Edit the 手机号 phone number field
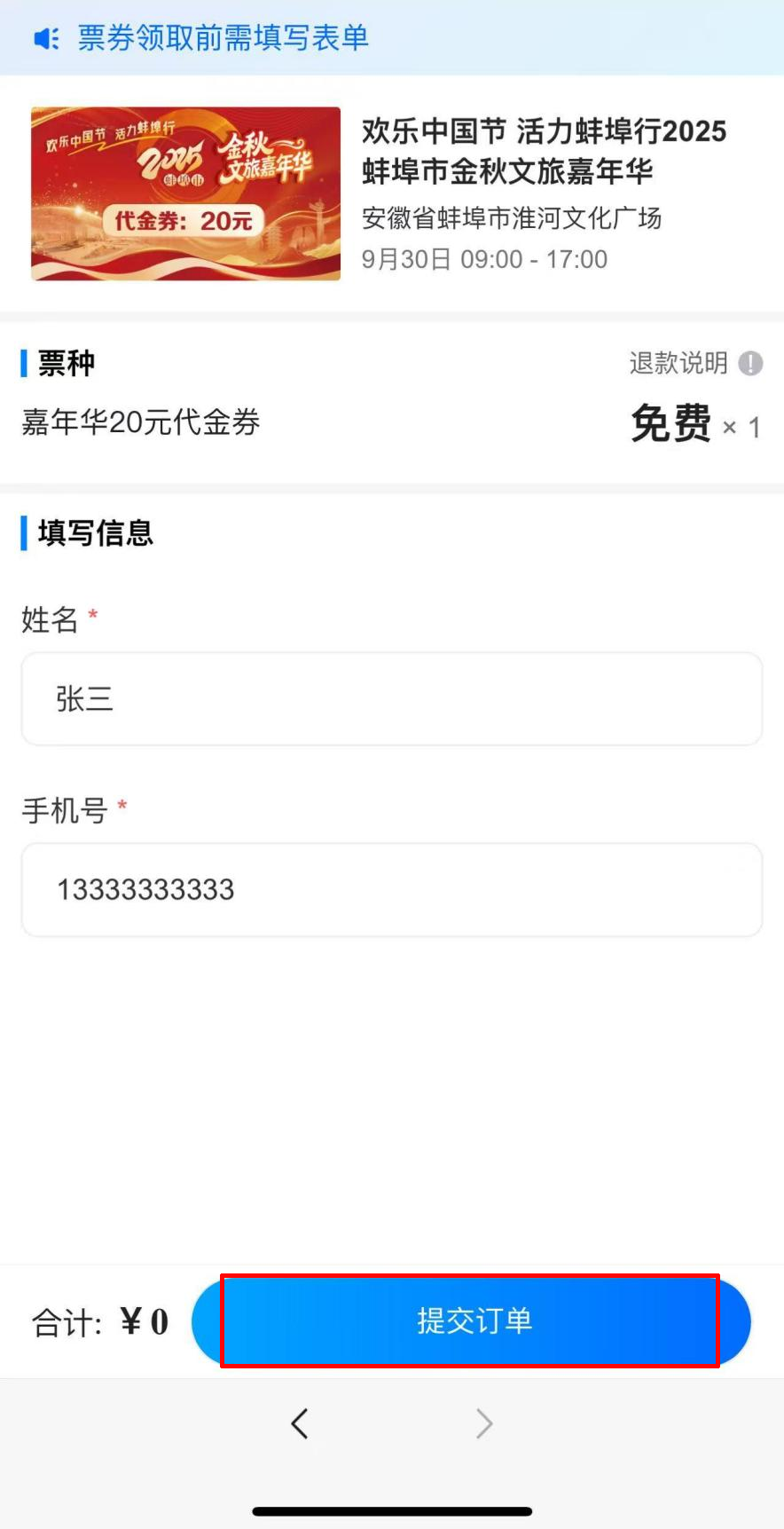Viewport: 784px width, 1529px height. click(391, 890)
